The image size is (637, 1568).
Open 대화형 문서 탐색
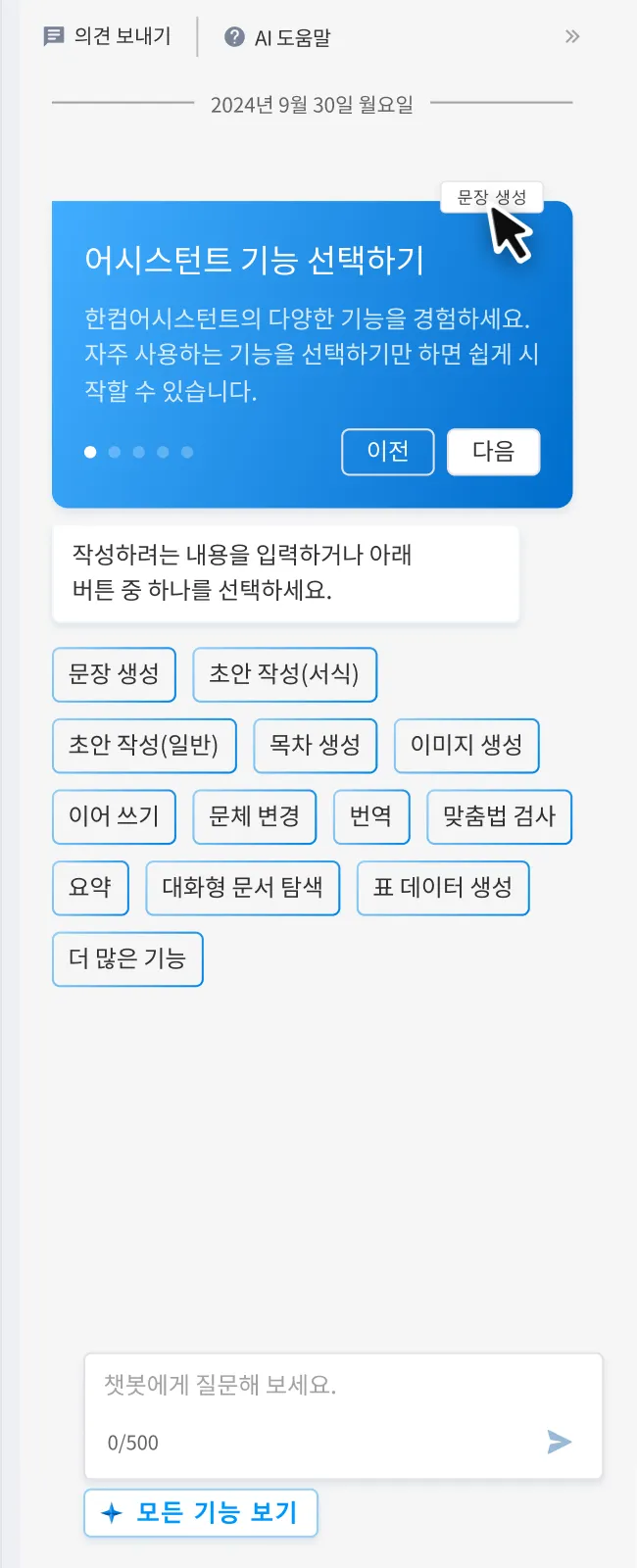pyautogui.click(x=242, y=888)
